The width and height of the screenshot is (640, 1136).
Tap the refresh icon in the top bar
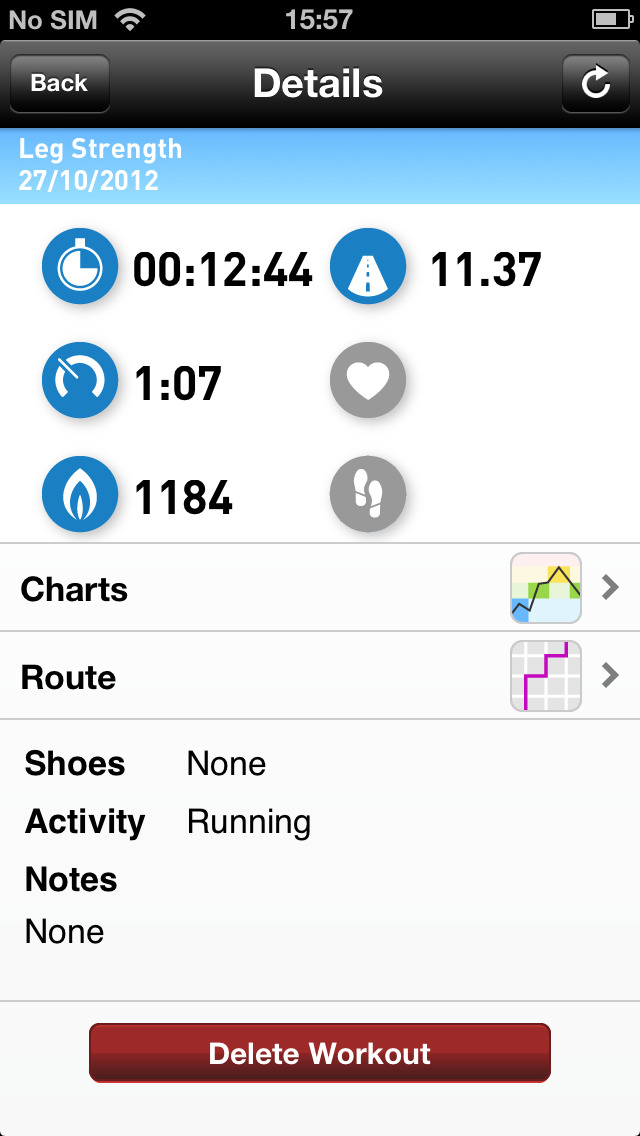tap(595, 83)
